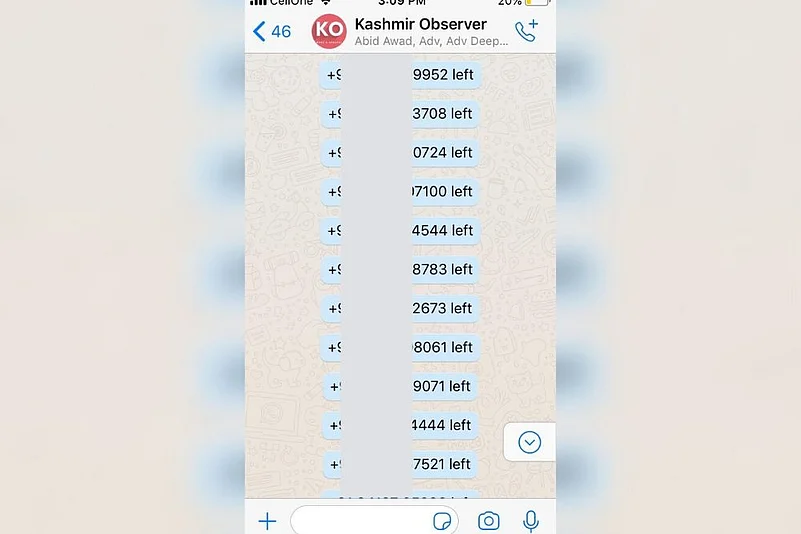Start a group call
This screenshot has width=801, height=534.
[526, 31]
